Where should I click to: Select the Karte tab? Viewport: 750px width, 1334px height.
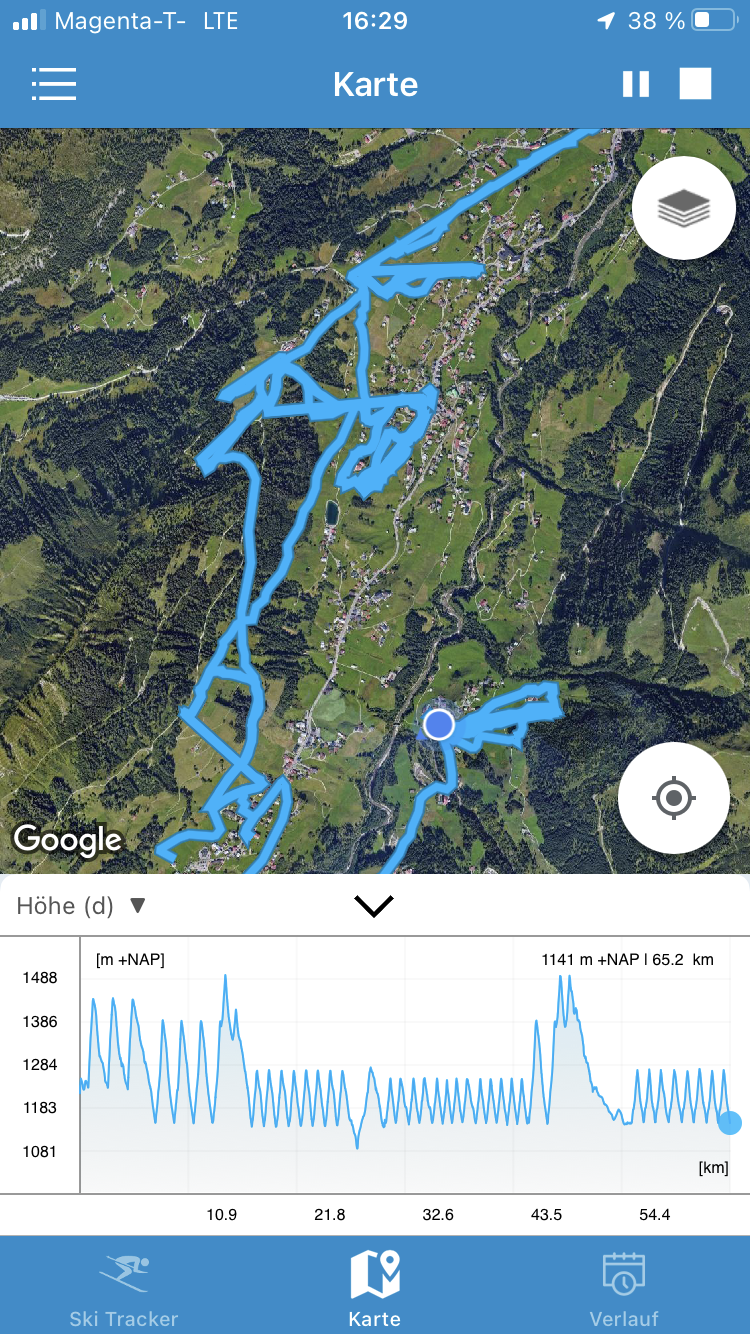pos(375,1288)
